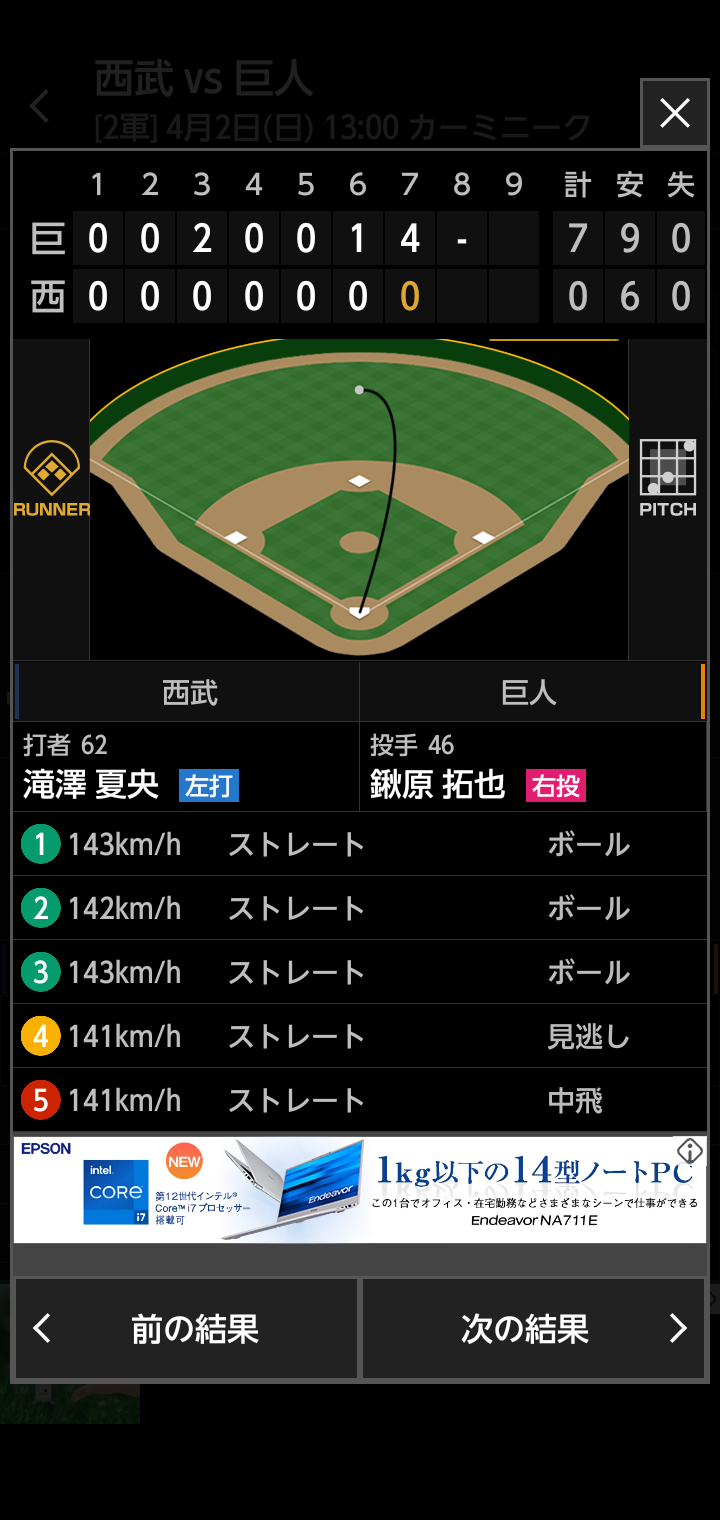
Task: Tap the ad info icon
Action: (690, 1151)
